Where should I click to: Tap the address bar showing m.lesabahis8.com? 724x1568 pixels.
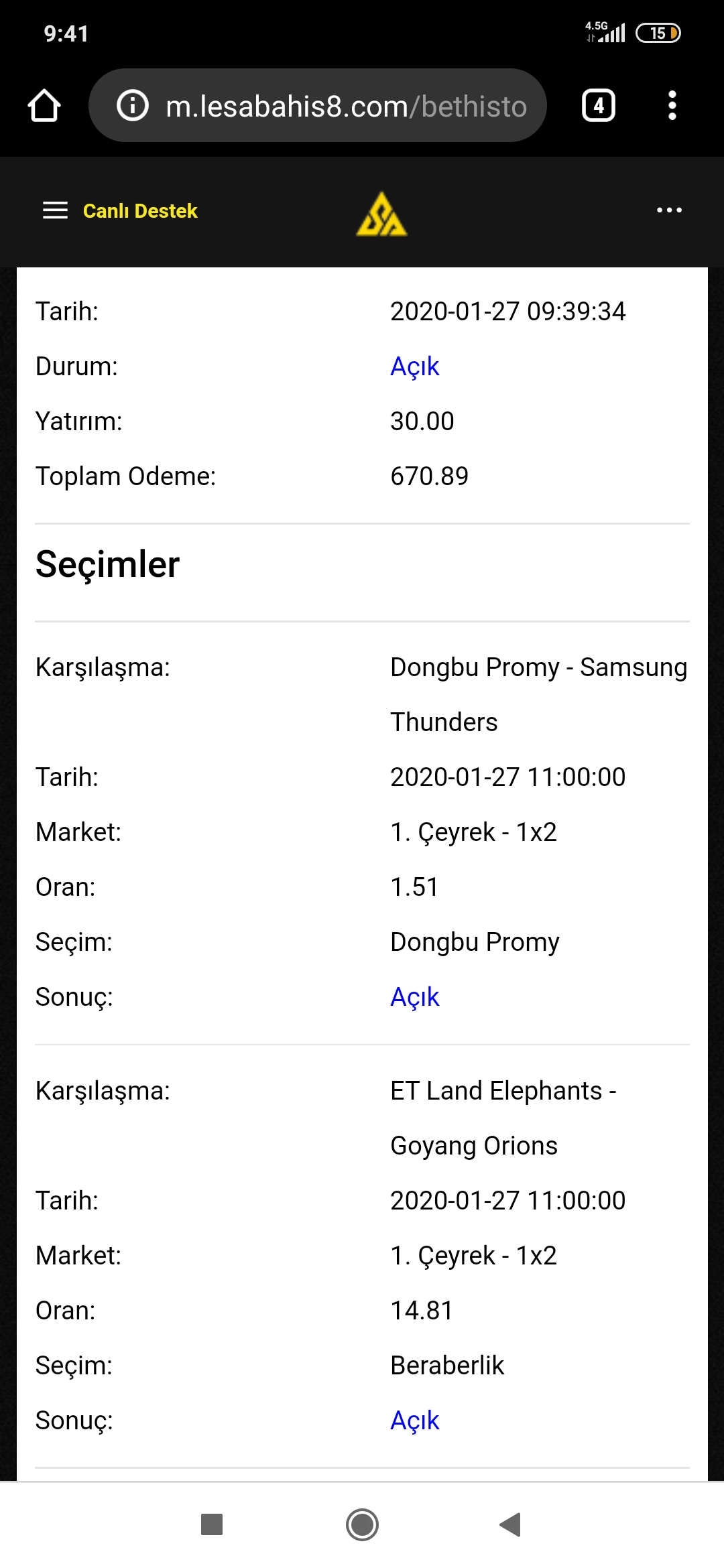tap(346, 106)
